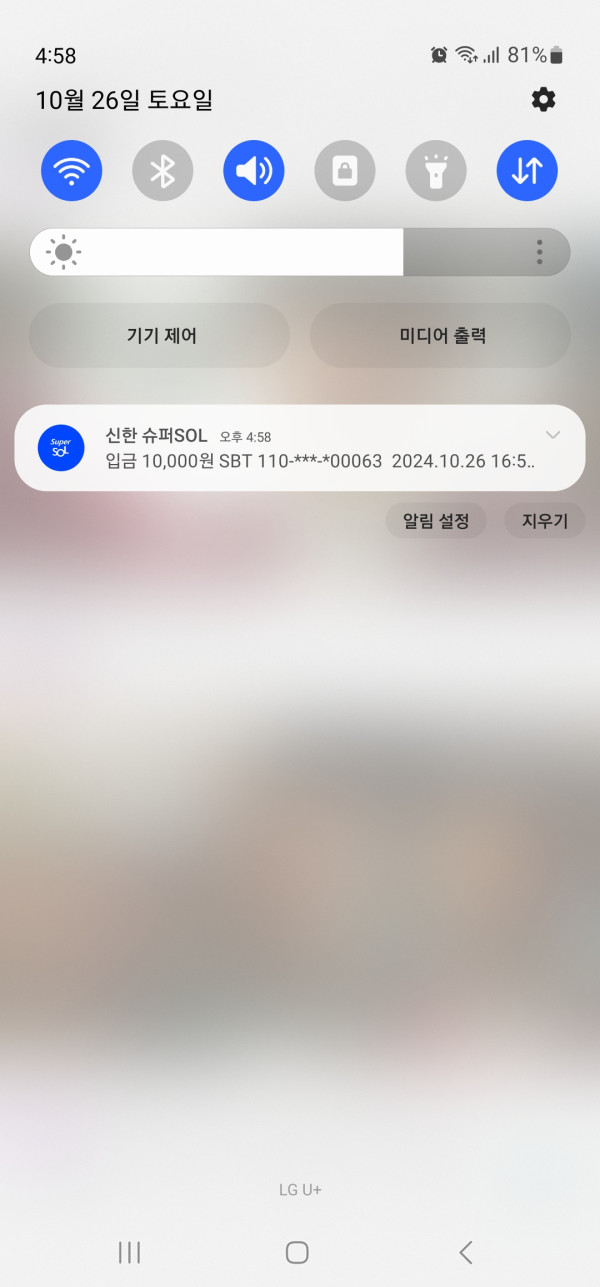Viewport: 600px width, 1287px height.
Task: Toggle Wi-Fi quick setting
Action: pyautogui.click(x=71, y=170)
